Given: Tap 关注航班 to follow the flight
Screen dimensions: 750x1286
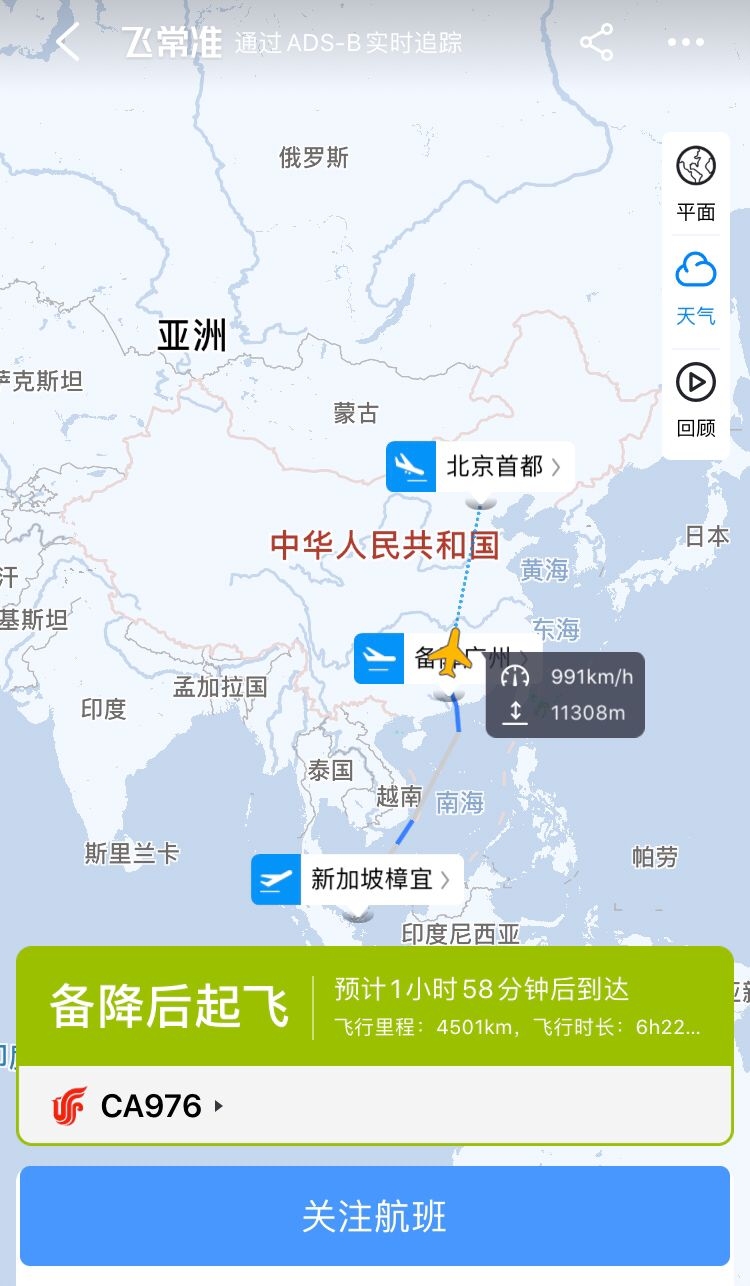Looking at the screenshot, I should pos(375,1216).
